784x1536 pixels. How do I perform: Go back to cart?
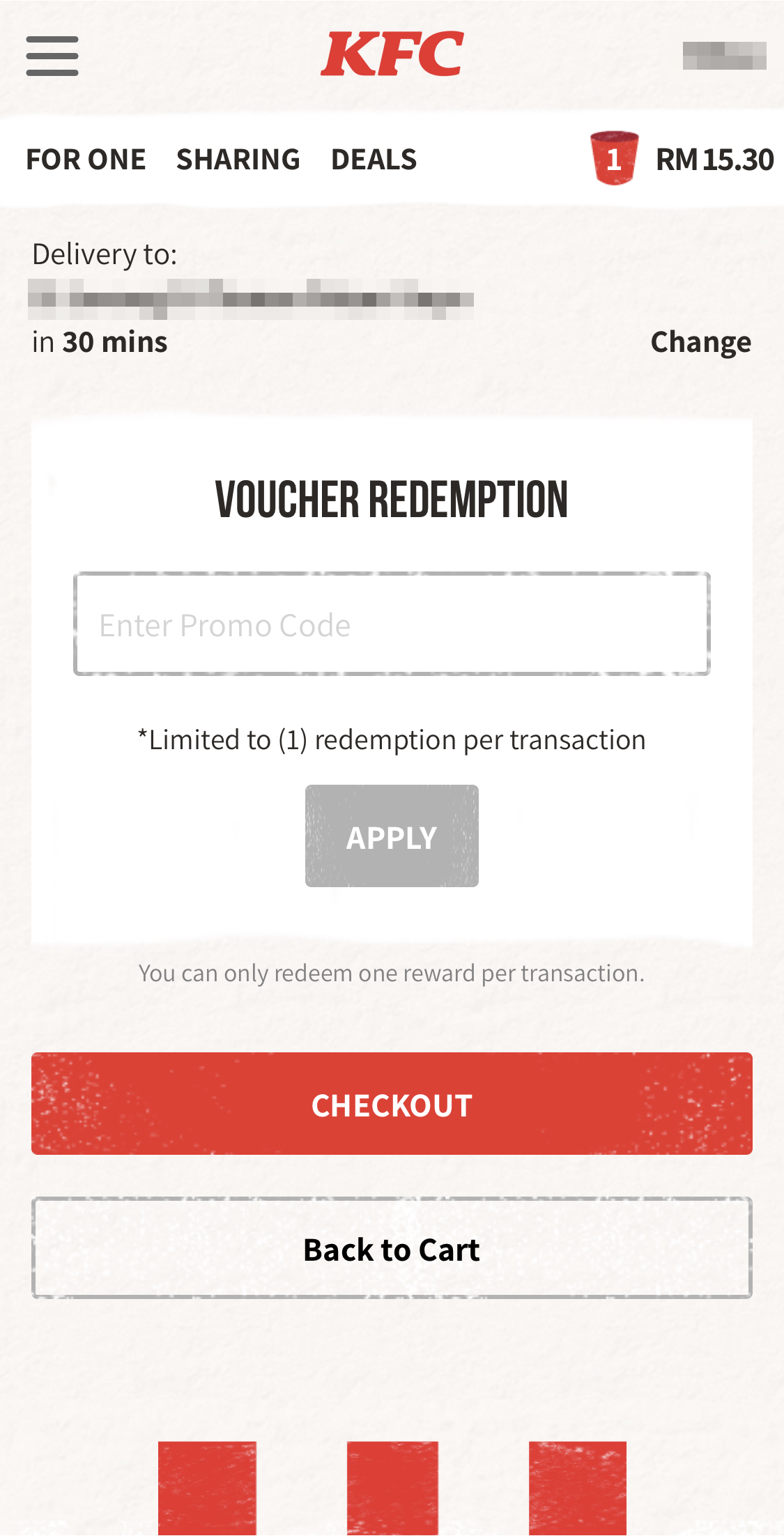392,1248
